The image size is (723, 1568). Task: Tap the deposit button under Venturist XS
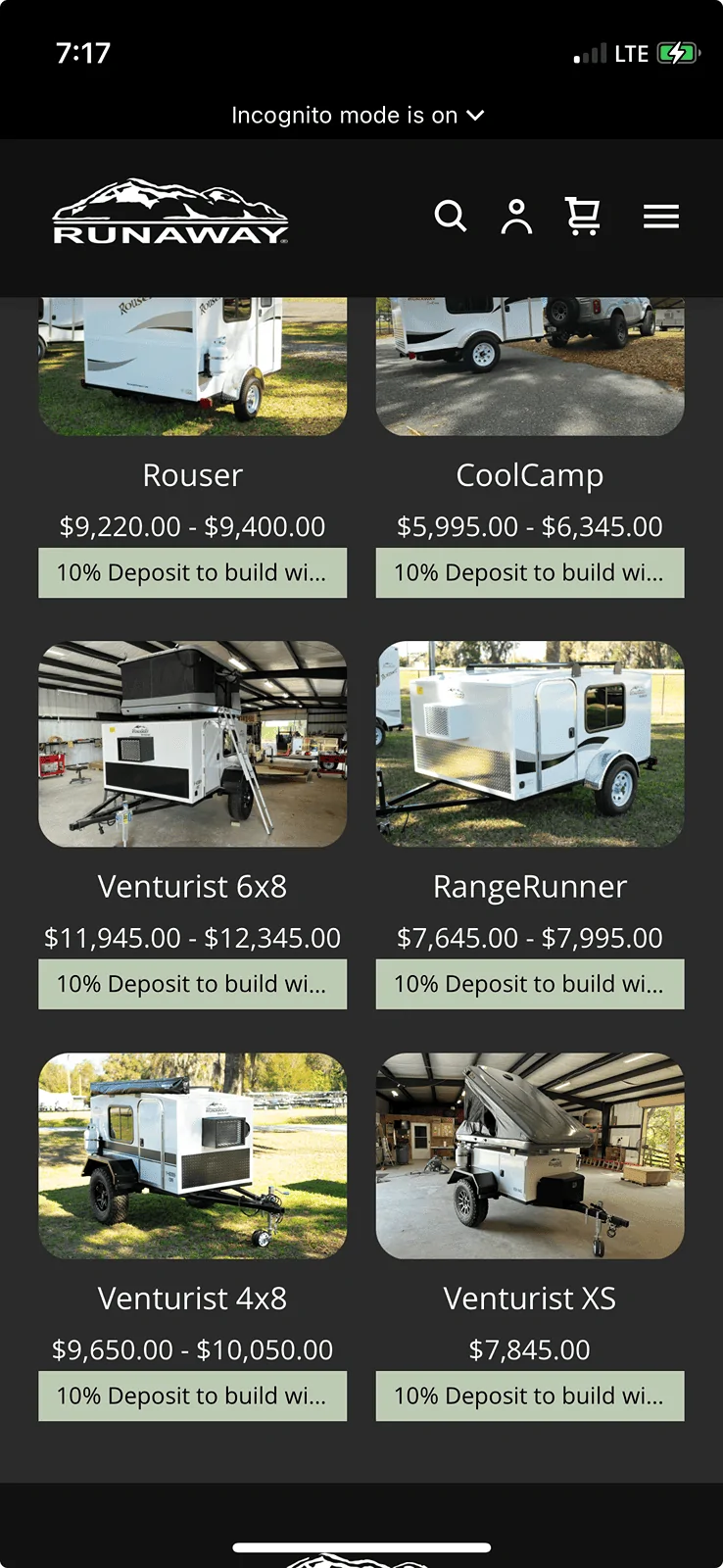[x=529, y=1396]
